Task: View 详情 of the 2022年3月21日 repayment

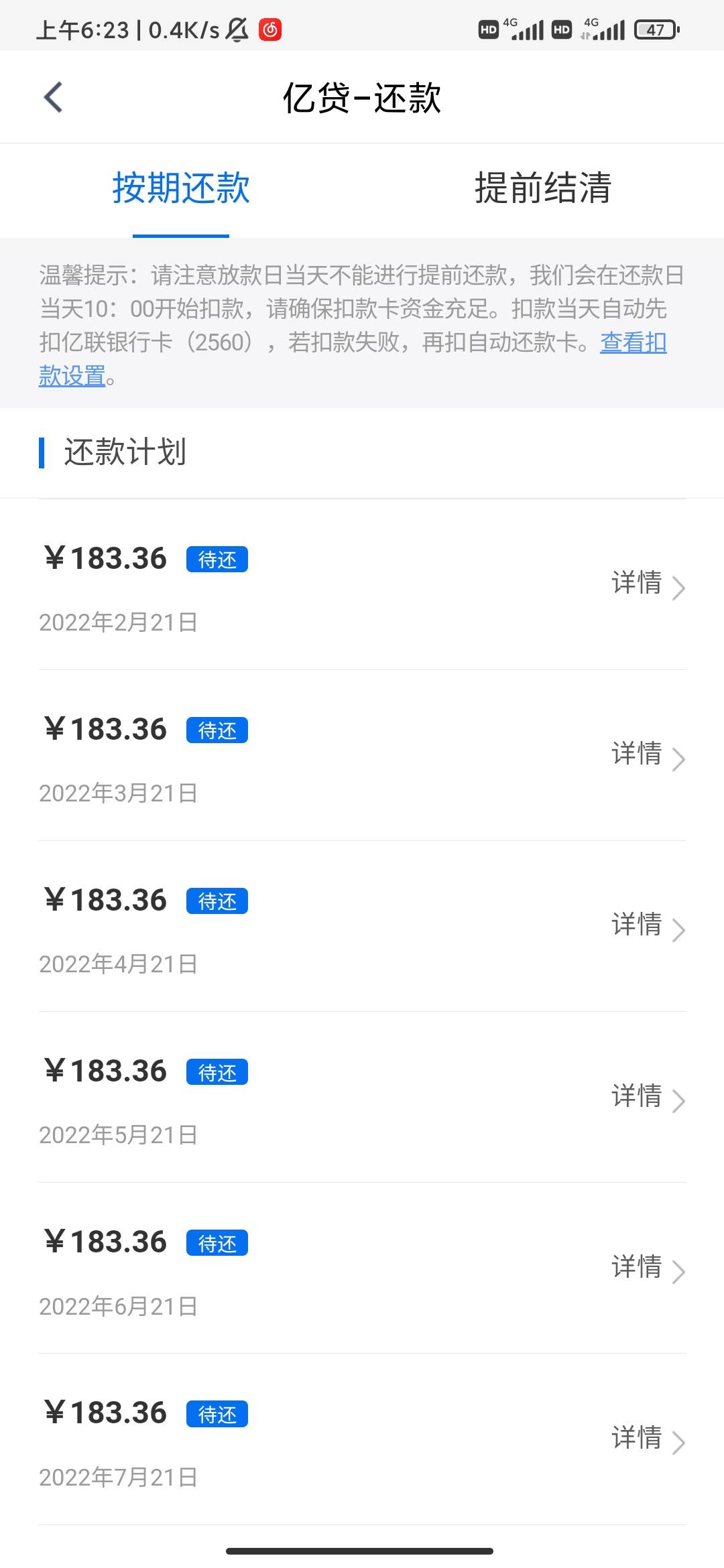Action: tap(648, 755)
